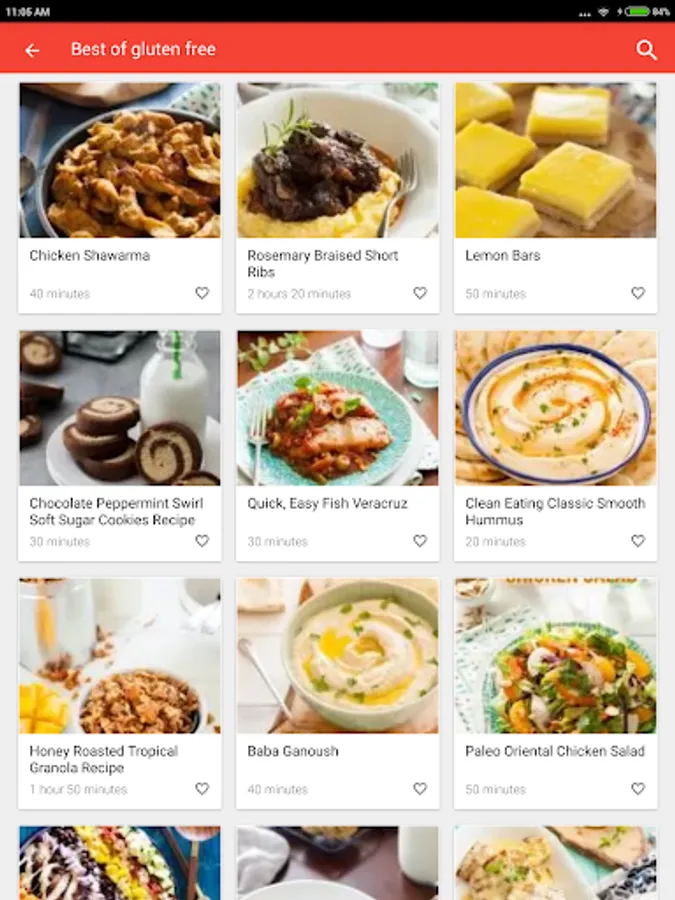Screen dimensions: 675x900
Task: Favorite the Baba Ganoush recipe
Action: point(420,789)
